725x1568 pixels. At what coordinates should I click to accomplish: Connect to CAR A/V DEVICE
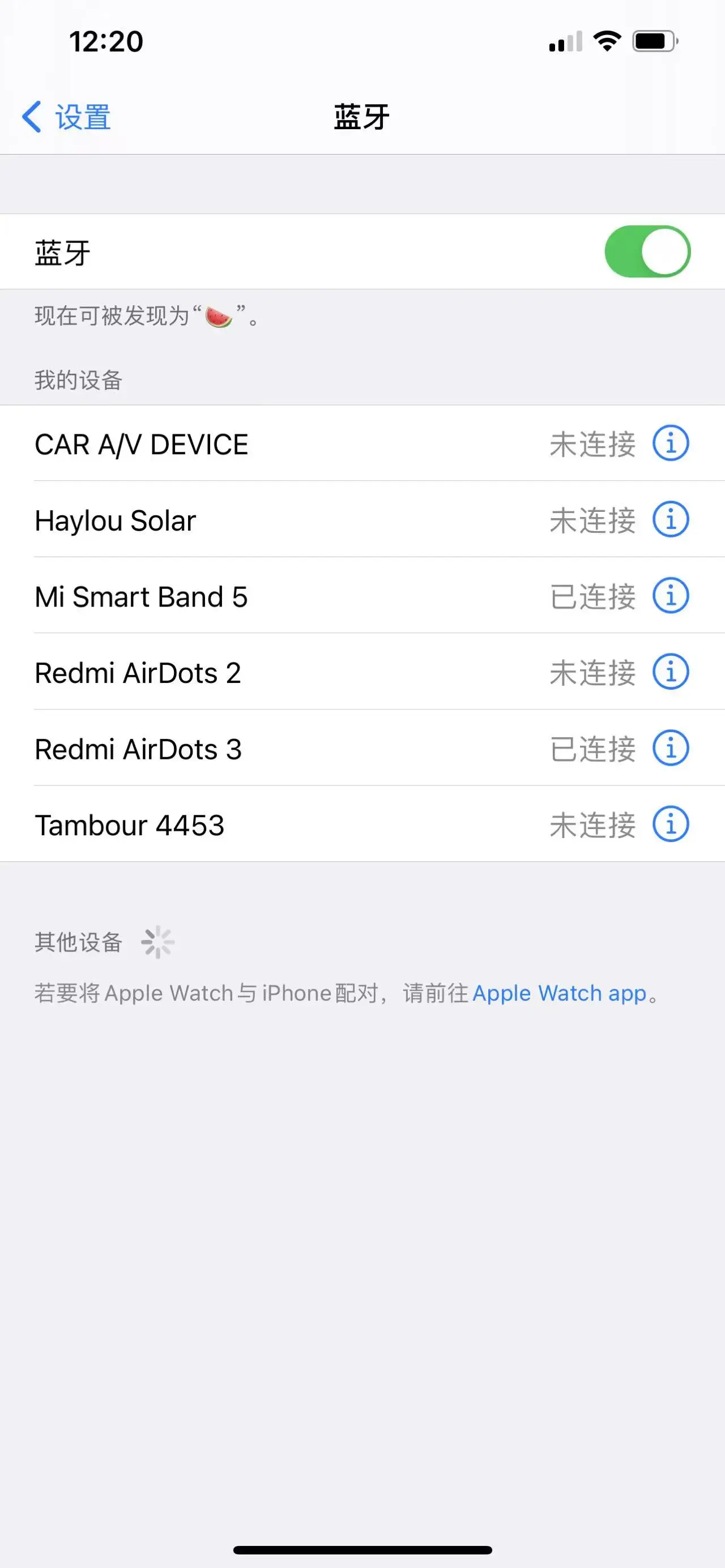click(362, 443)
